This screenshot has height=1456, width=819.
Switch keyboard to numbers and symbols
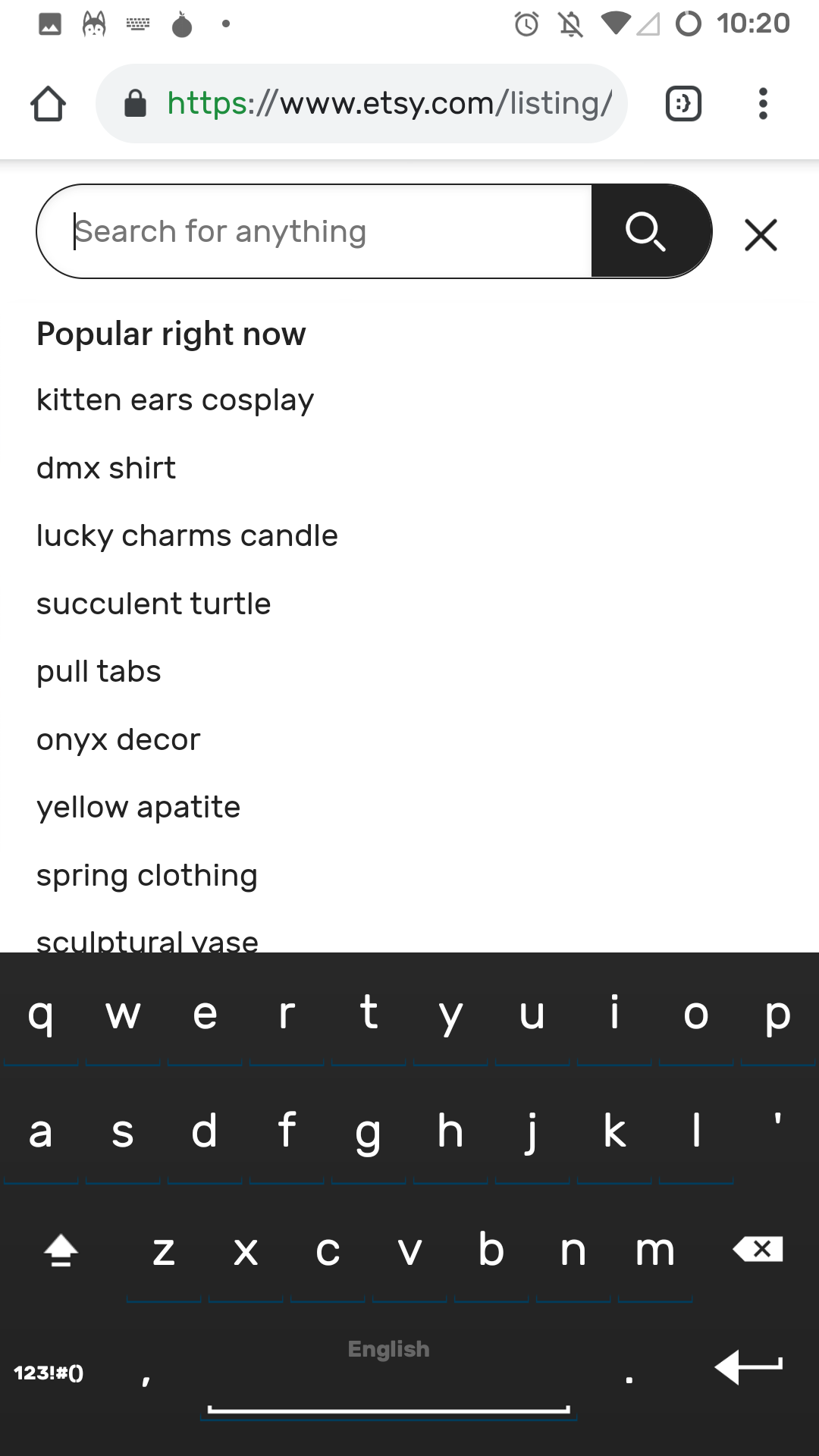49,1373
